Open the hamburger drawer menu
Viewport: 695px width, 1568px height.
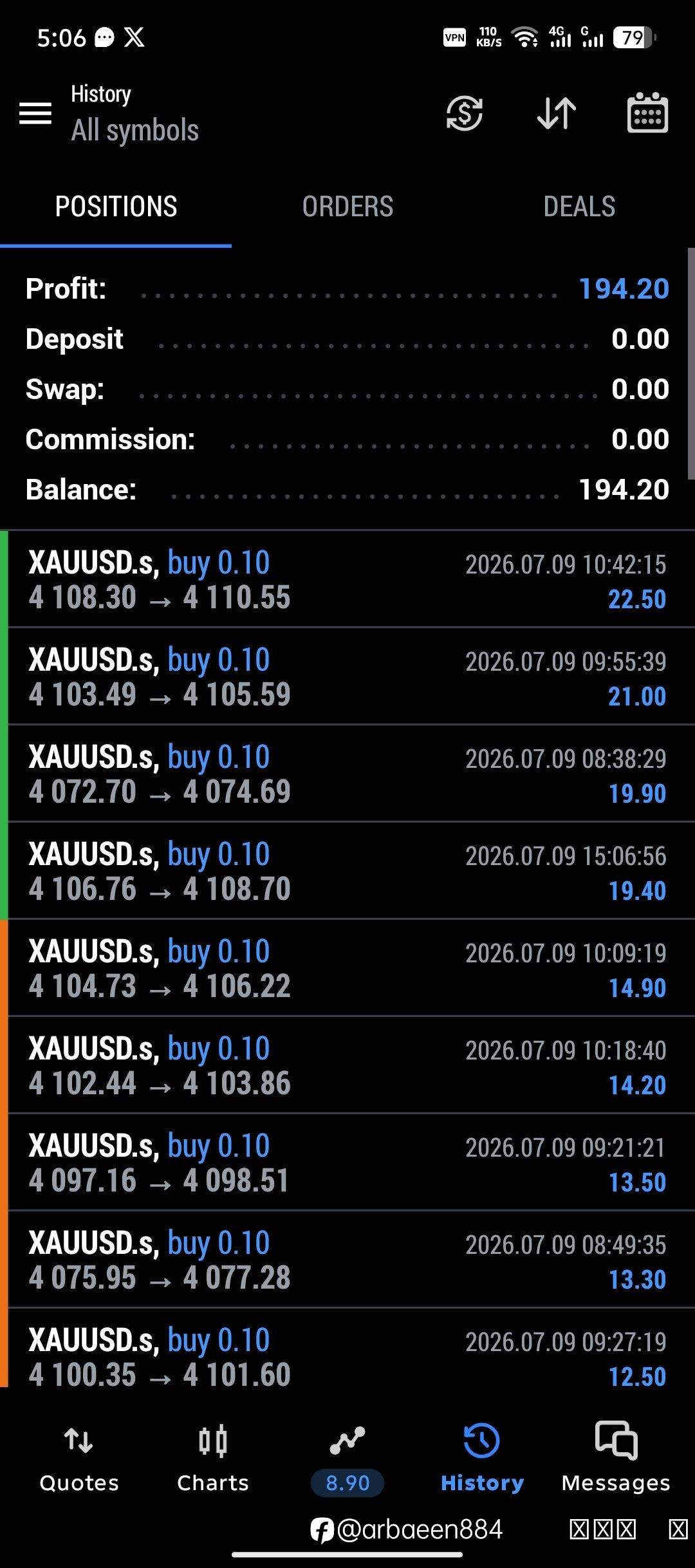(x=35, y=113)
